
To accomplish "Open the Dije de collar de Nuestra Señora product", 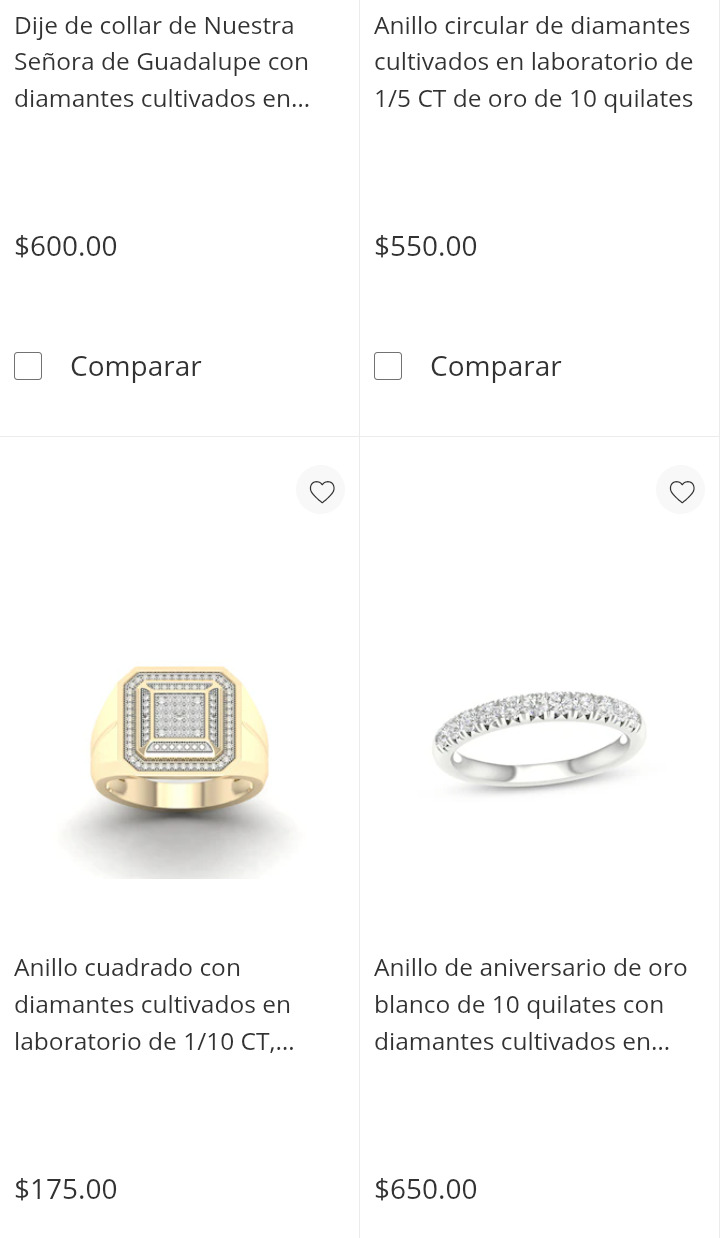I will 162,62.
